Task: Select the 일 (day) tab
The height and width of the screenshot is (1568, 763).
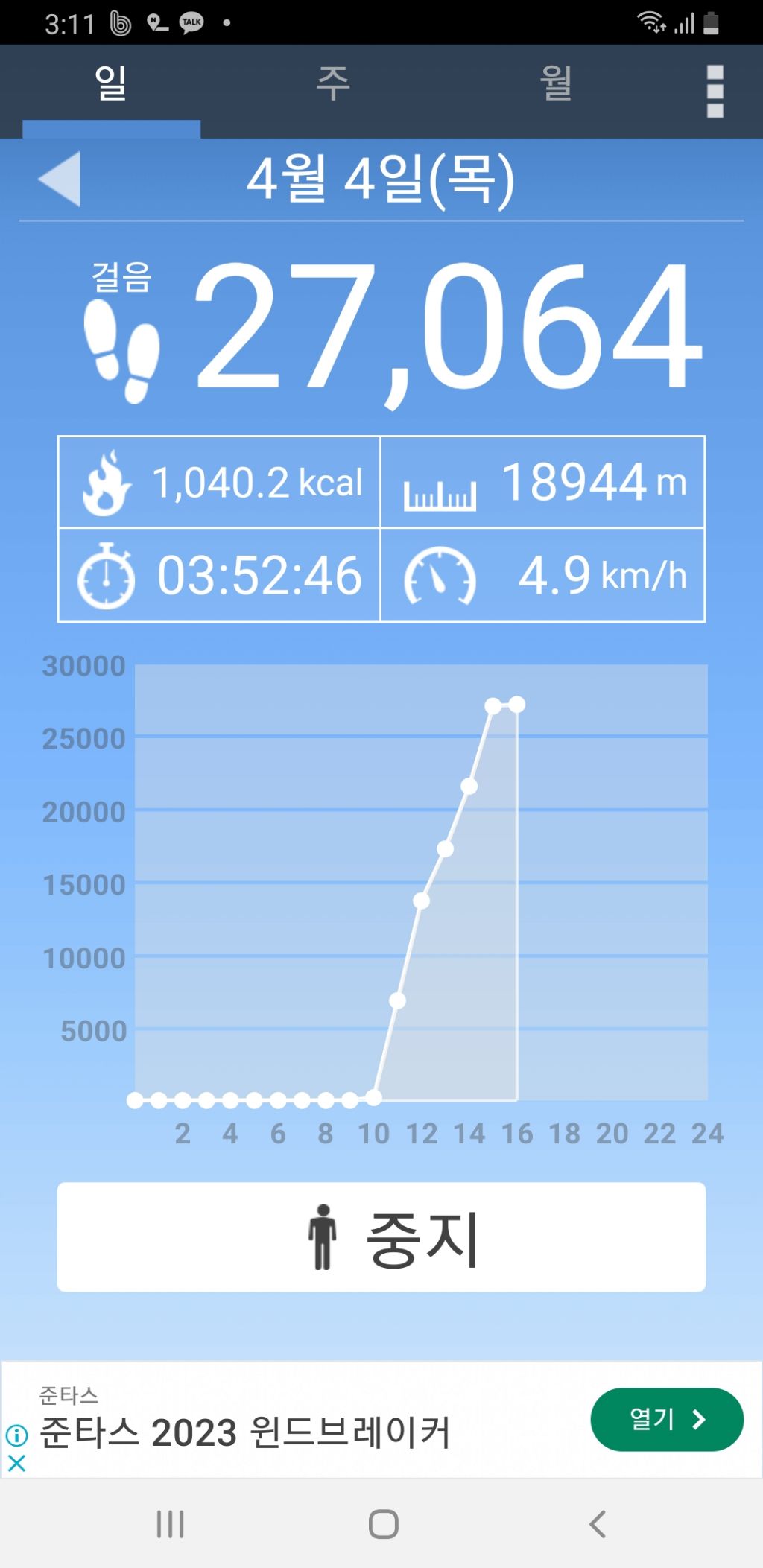Action: (111, 83)
